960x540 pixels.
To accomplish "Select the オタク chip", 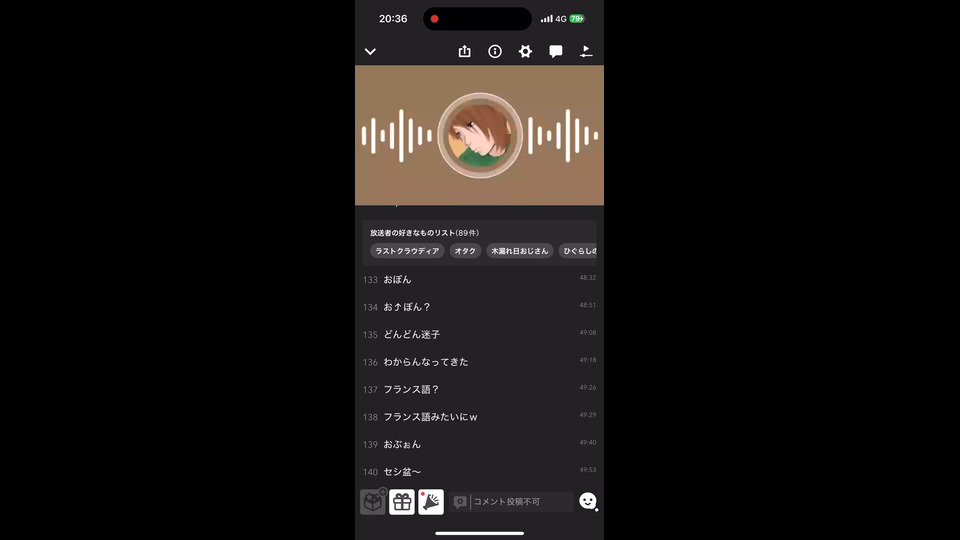I will pos(465,251).
